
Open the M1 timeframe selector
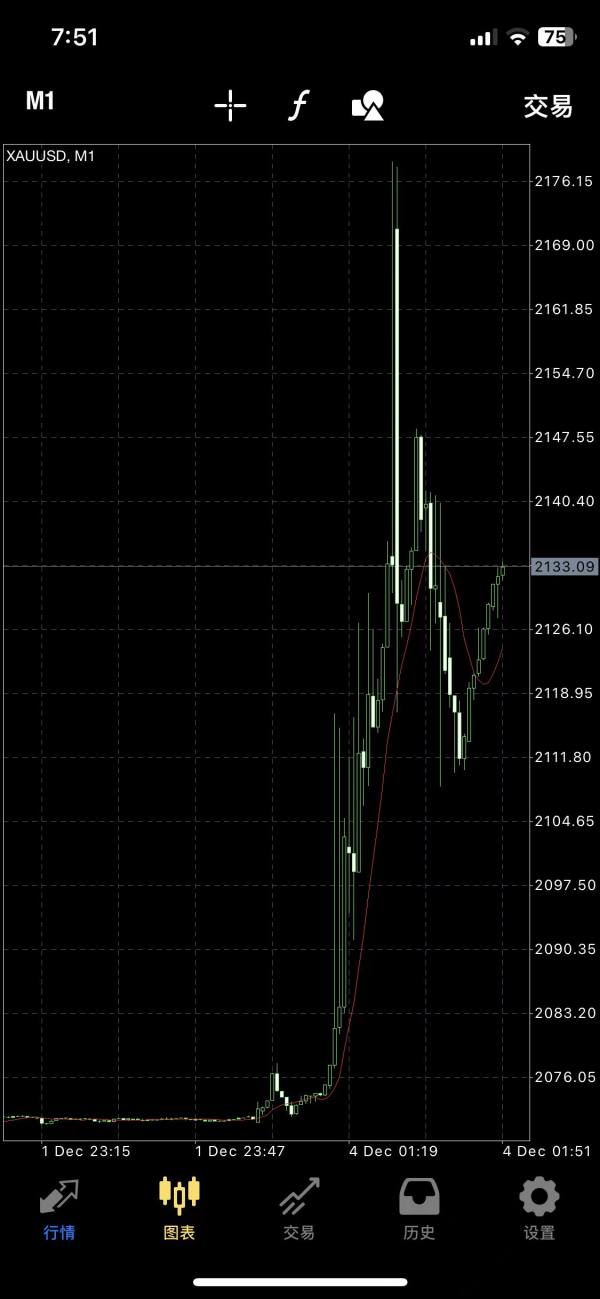pyautogui.click(x=40, y=101)
